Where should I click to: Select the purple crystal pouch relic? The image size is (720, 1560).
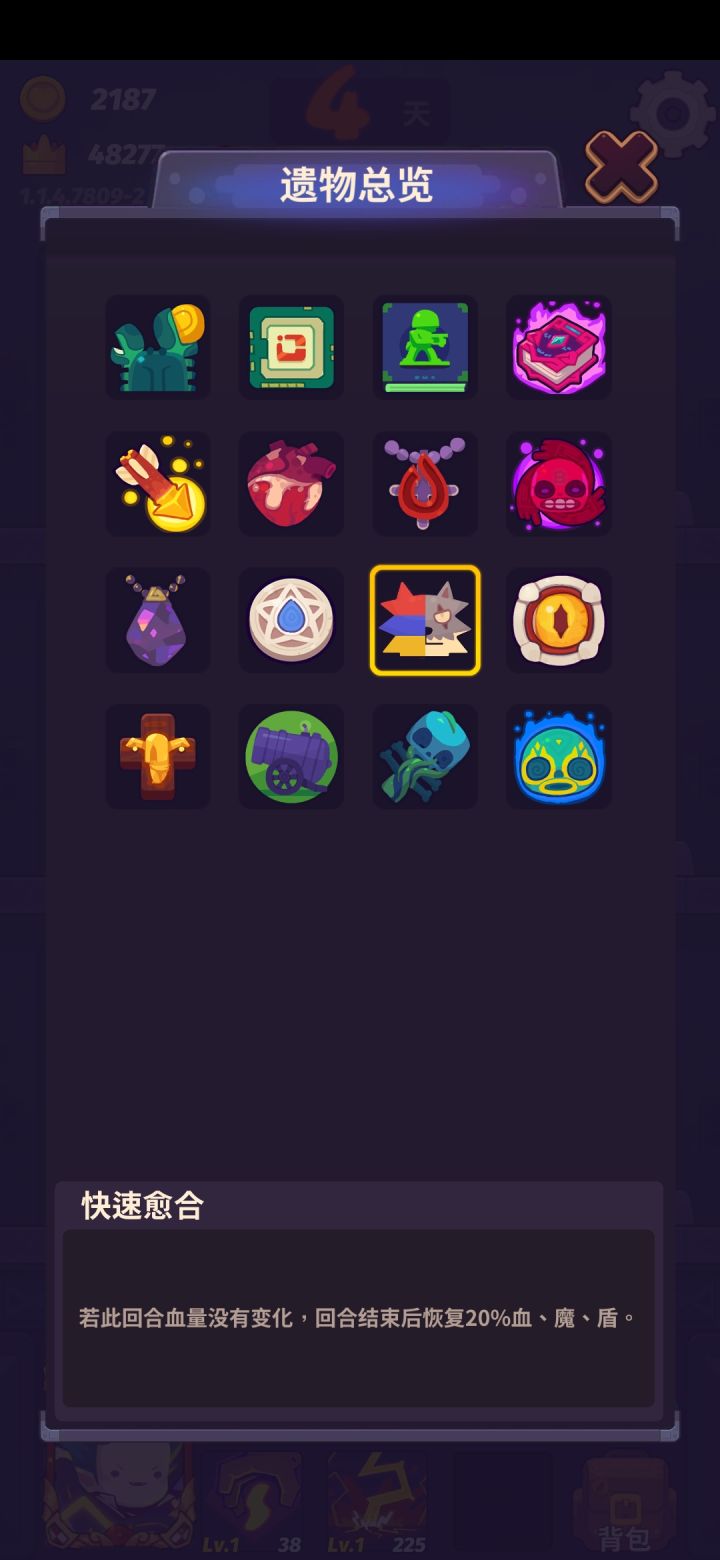(x=157, y=620)
